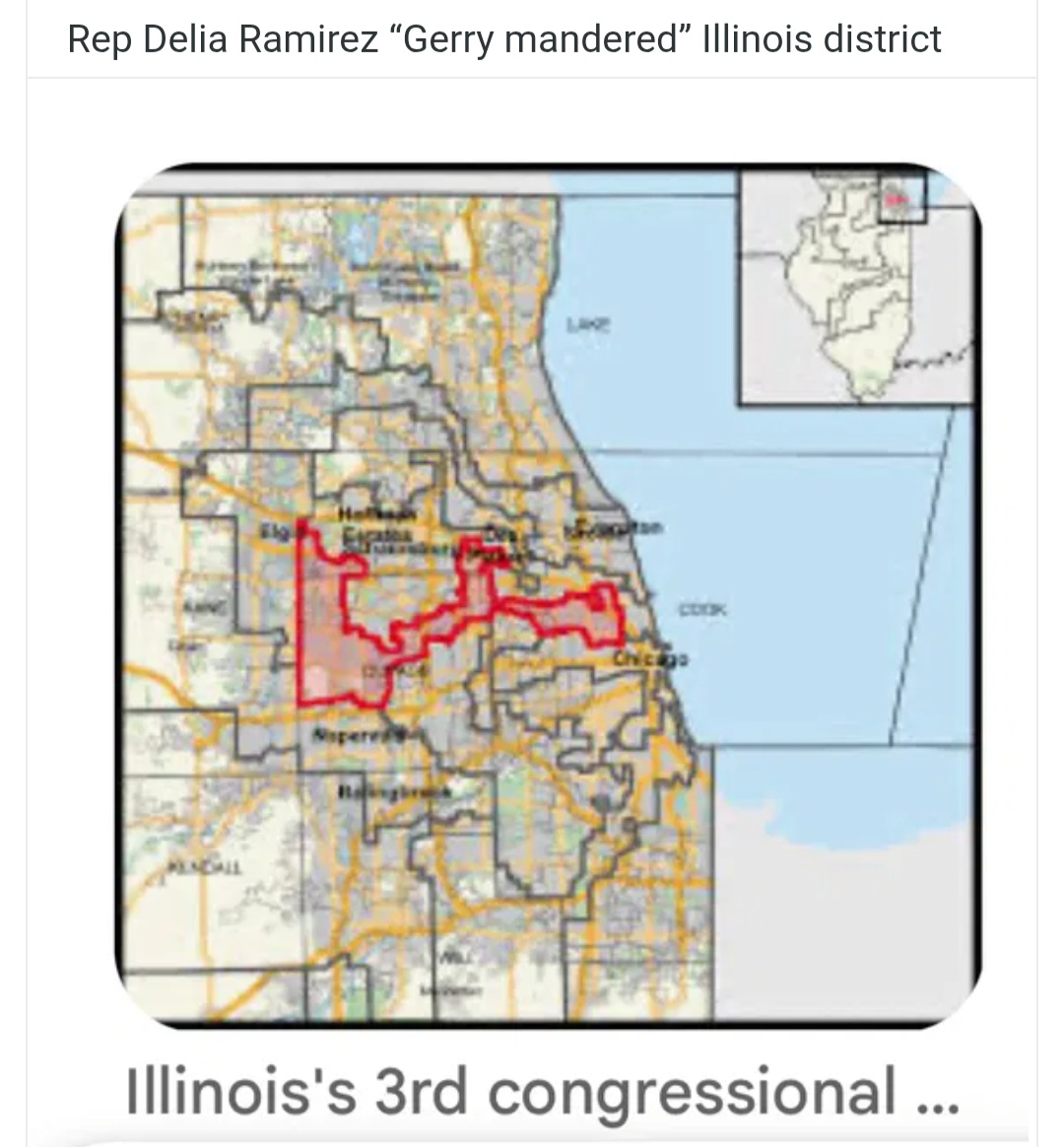Open the Illinois 3rd district map image

(x=548, y=596)
